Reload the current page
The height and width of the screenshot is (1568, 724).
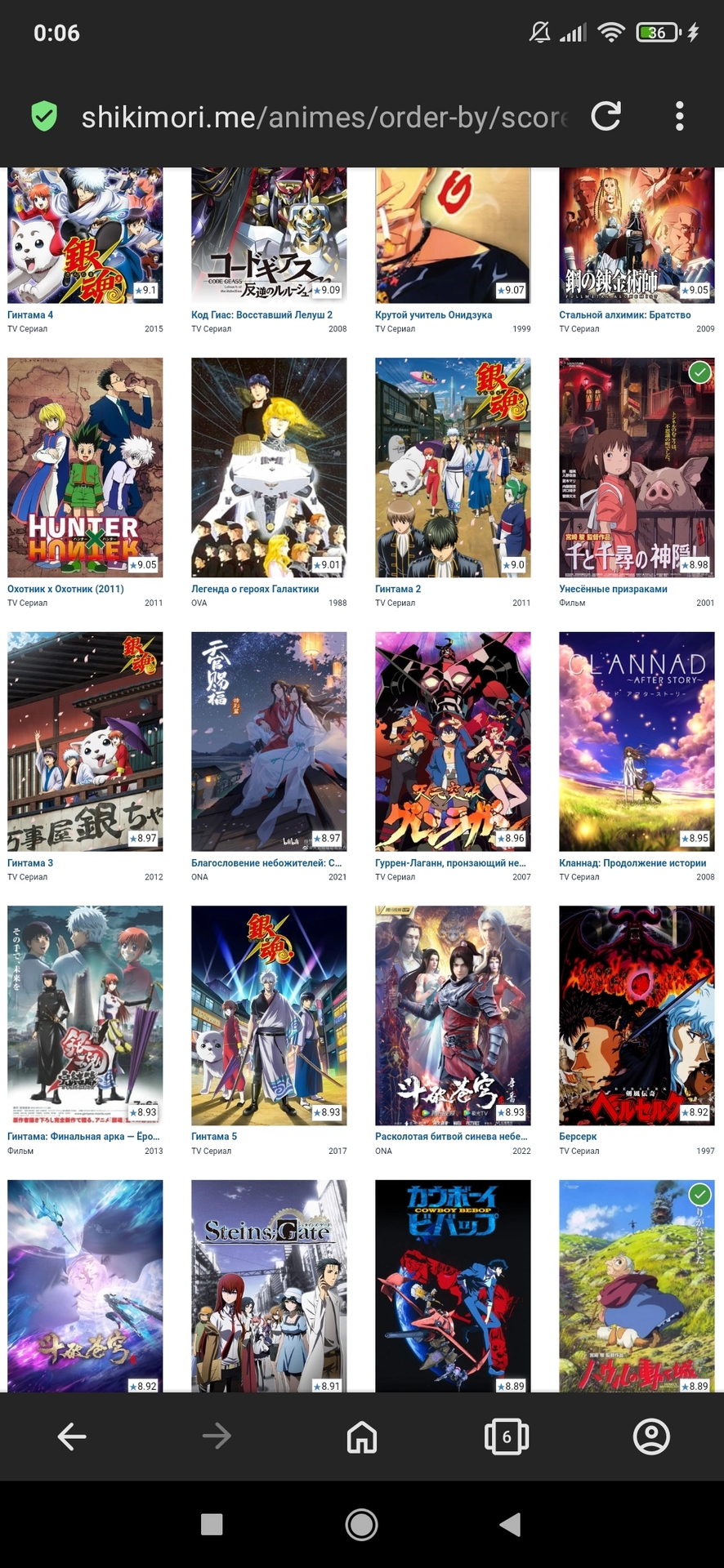pos(606,117)
